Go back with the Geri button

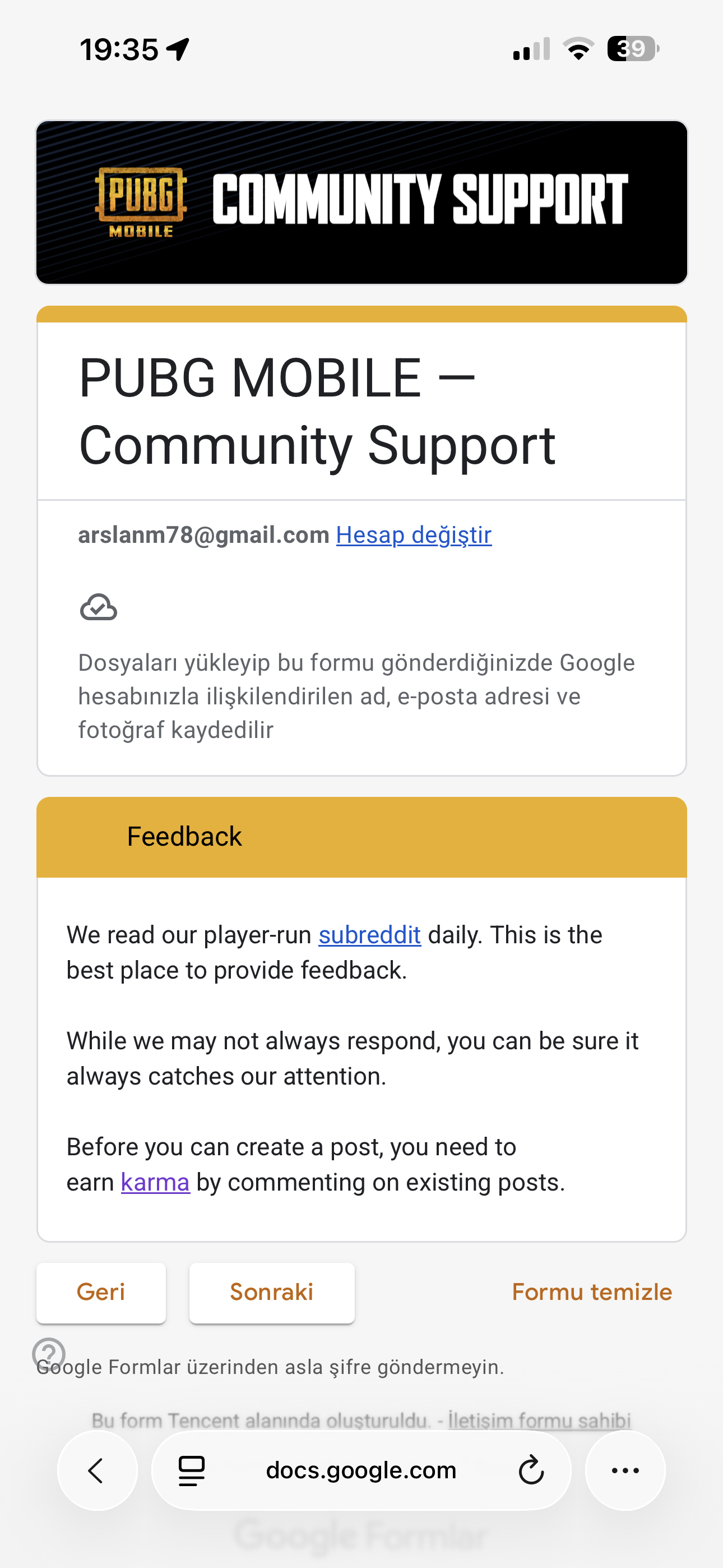[x=101, y=1292]
